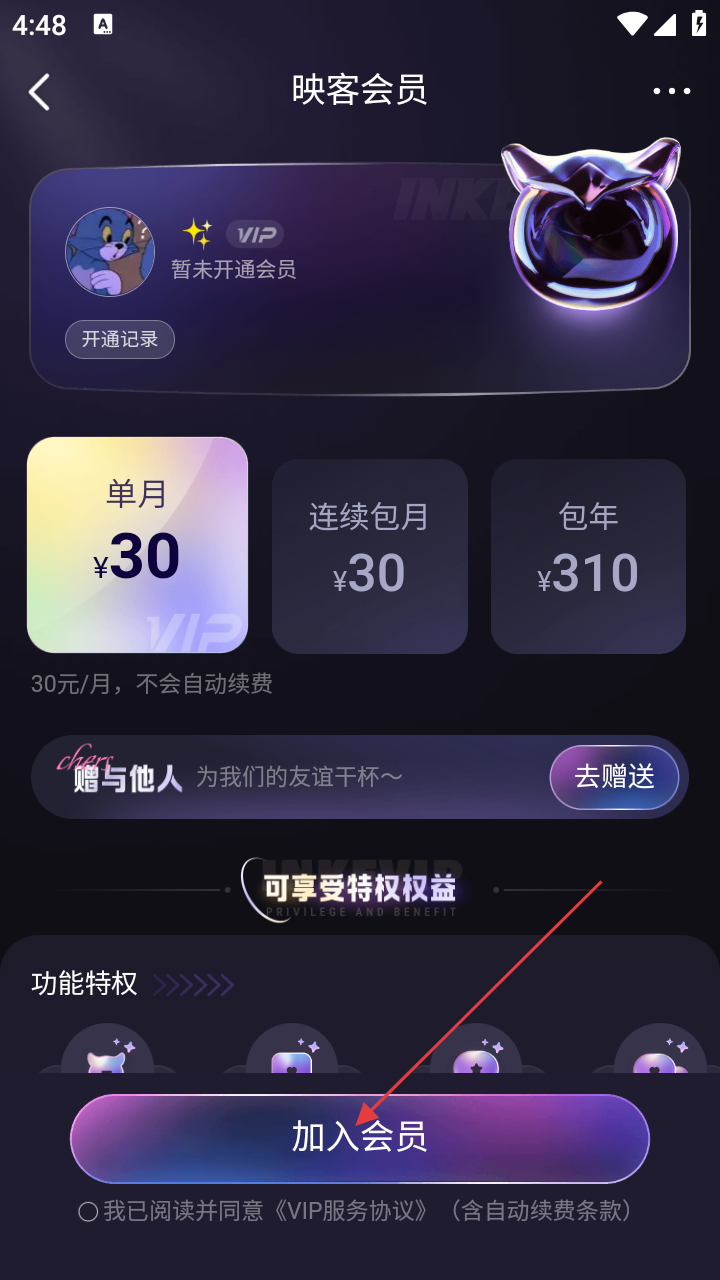Viewport: 720px width, 1280px height.
Task: Open the three-dot overflow menu
Action: tap(671, 91)
